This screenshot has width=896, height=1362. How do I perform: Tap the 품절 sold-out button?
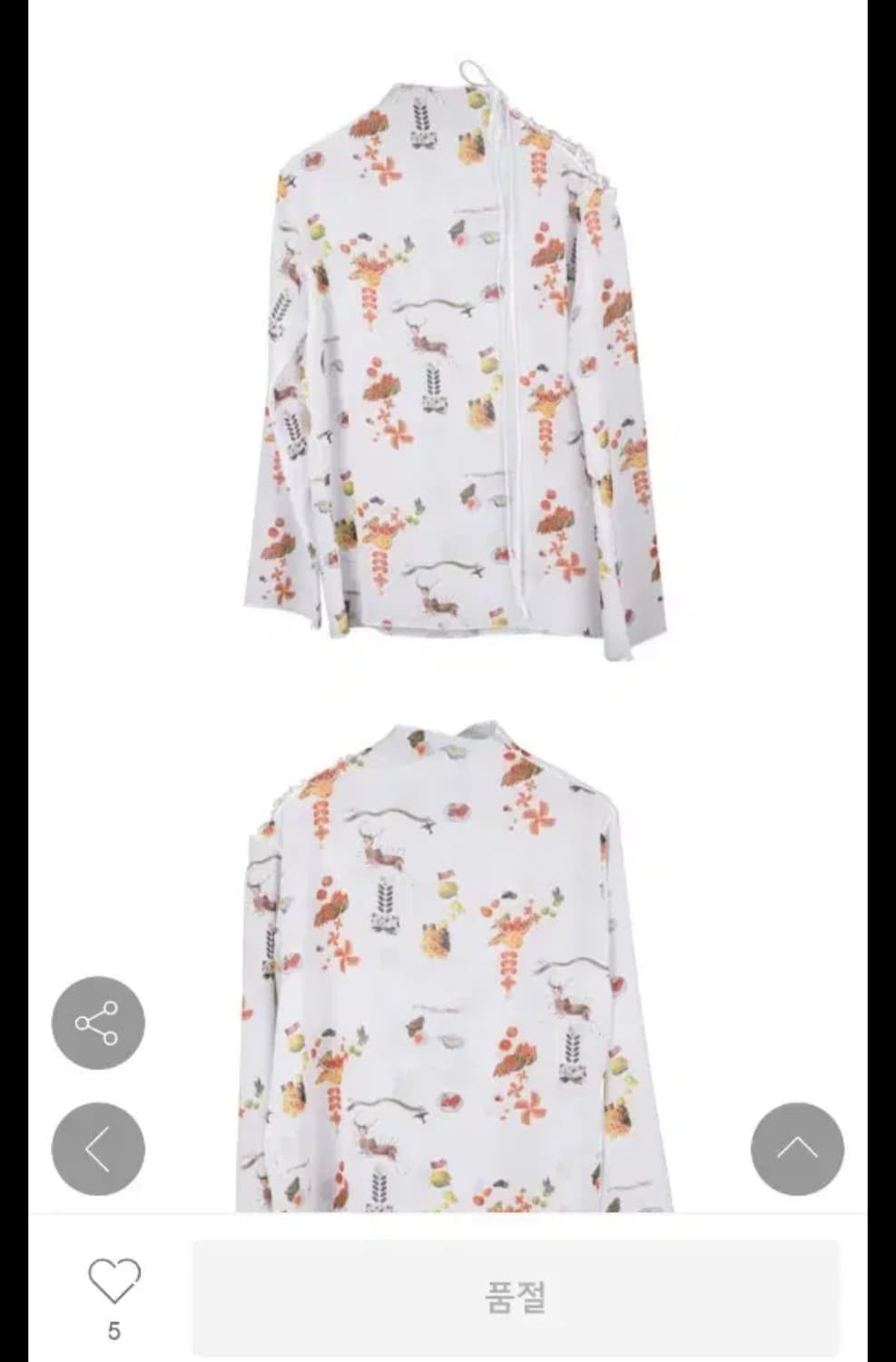pyautogui.click(x=515, y=1297)
